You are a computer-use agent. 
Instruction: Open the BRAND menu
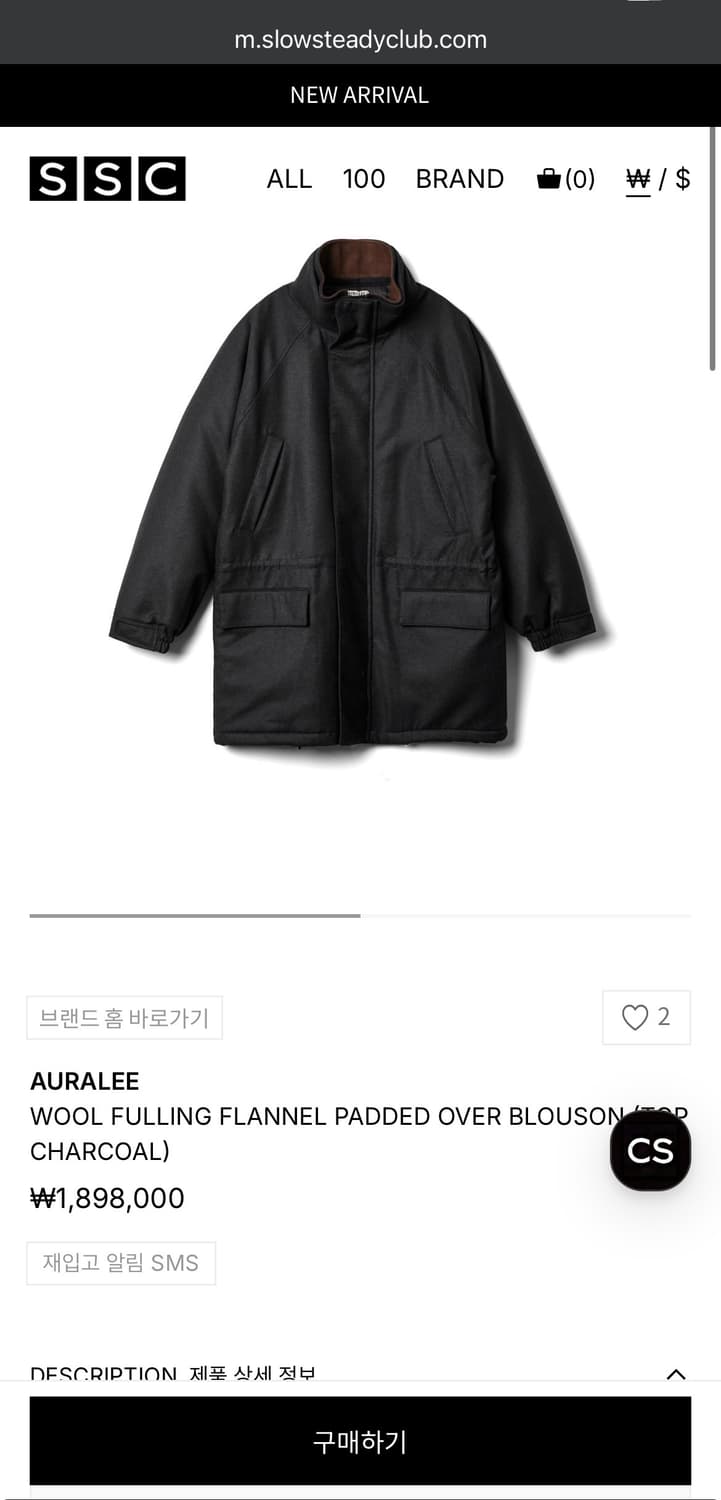pyautogui.click(x=460, y=178)
